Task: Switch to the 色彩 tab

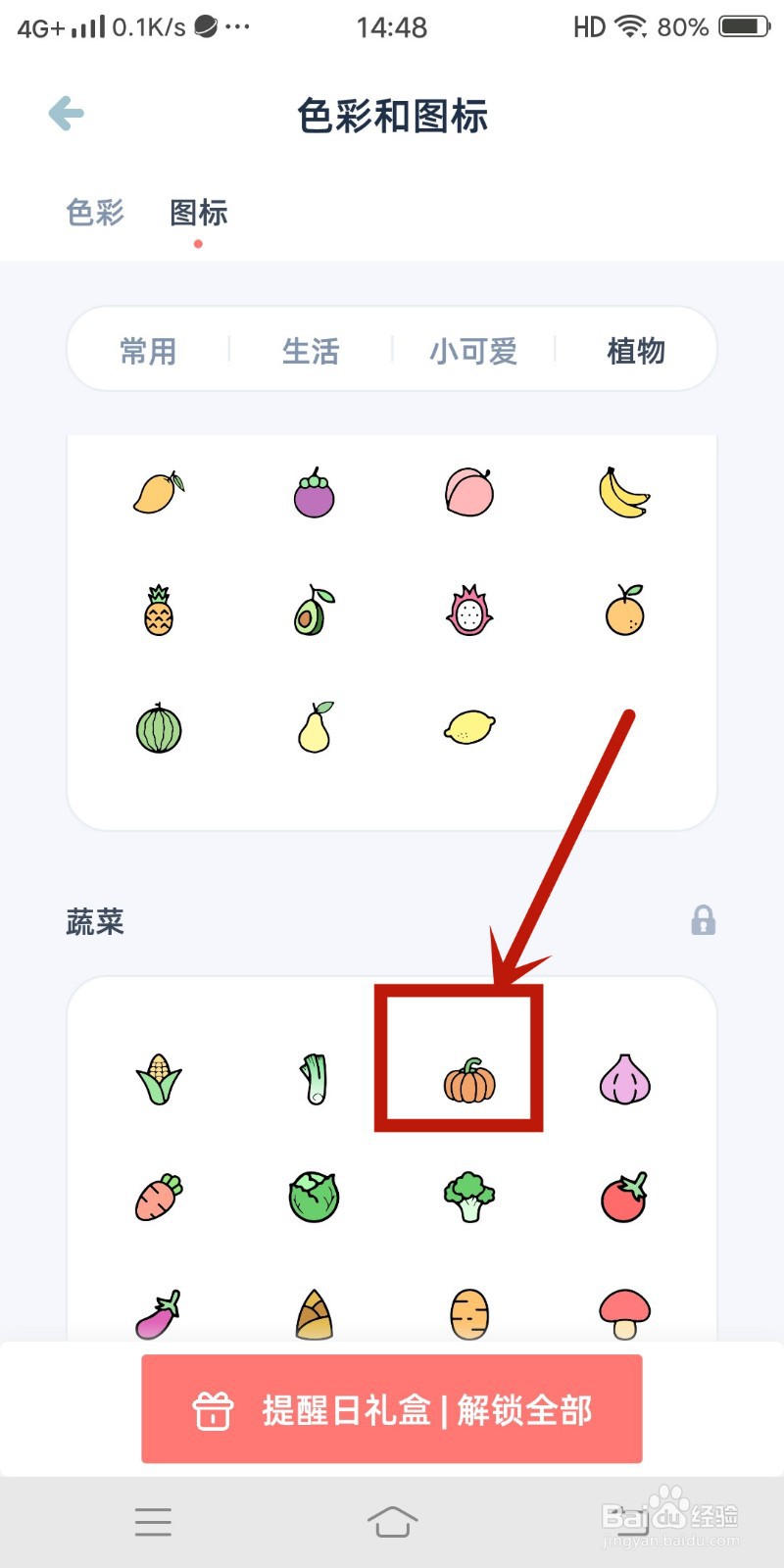Action: click(93, 213)
